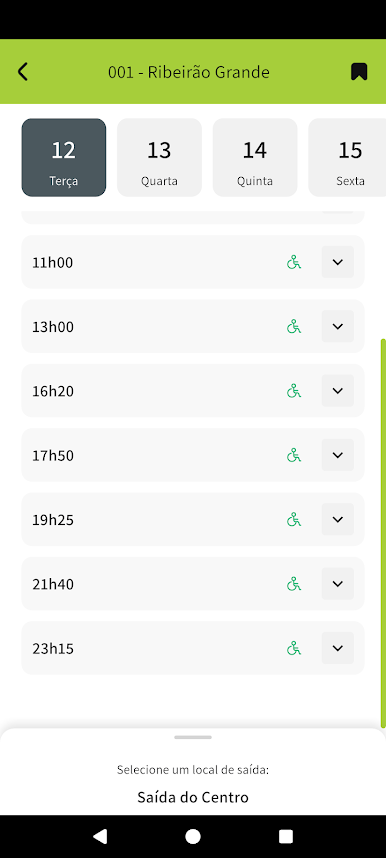
Task: Bookmark the 001 - Ribeirão Grande line
Action: coord(359,72)
